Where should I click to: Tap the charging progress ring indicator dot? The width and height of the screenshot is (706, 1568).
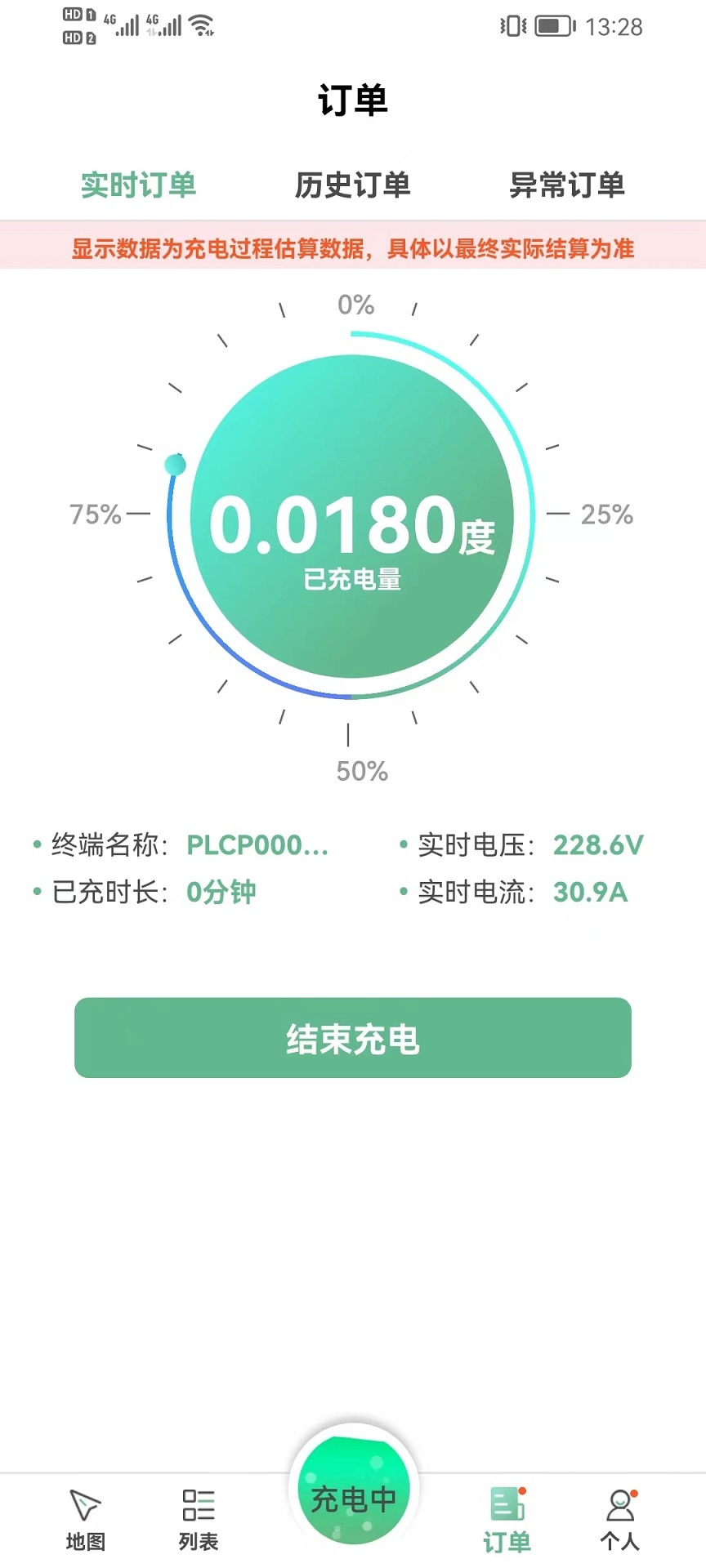[x=173, y=462]
